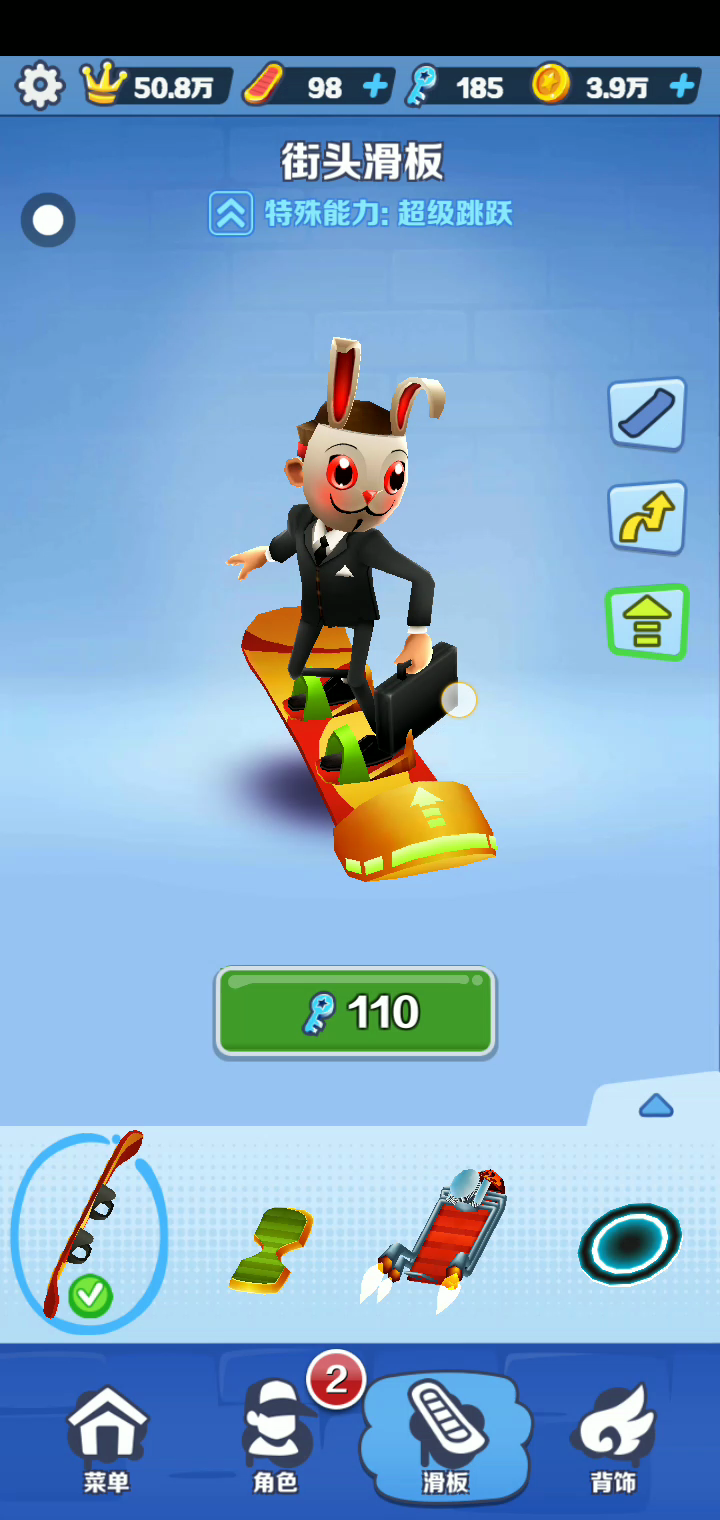Select the plain board upgrade option
Image resolution: width=720 pixels, height=1520 pixels.
tap(647, 413)
